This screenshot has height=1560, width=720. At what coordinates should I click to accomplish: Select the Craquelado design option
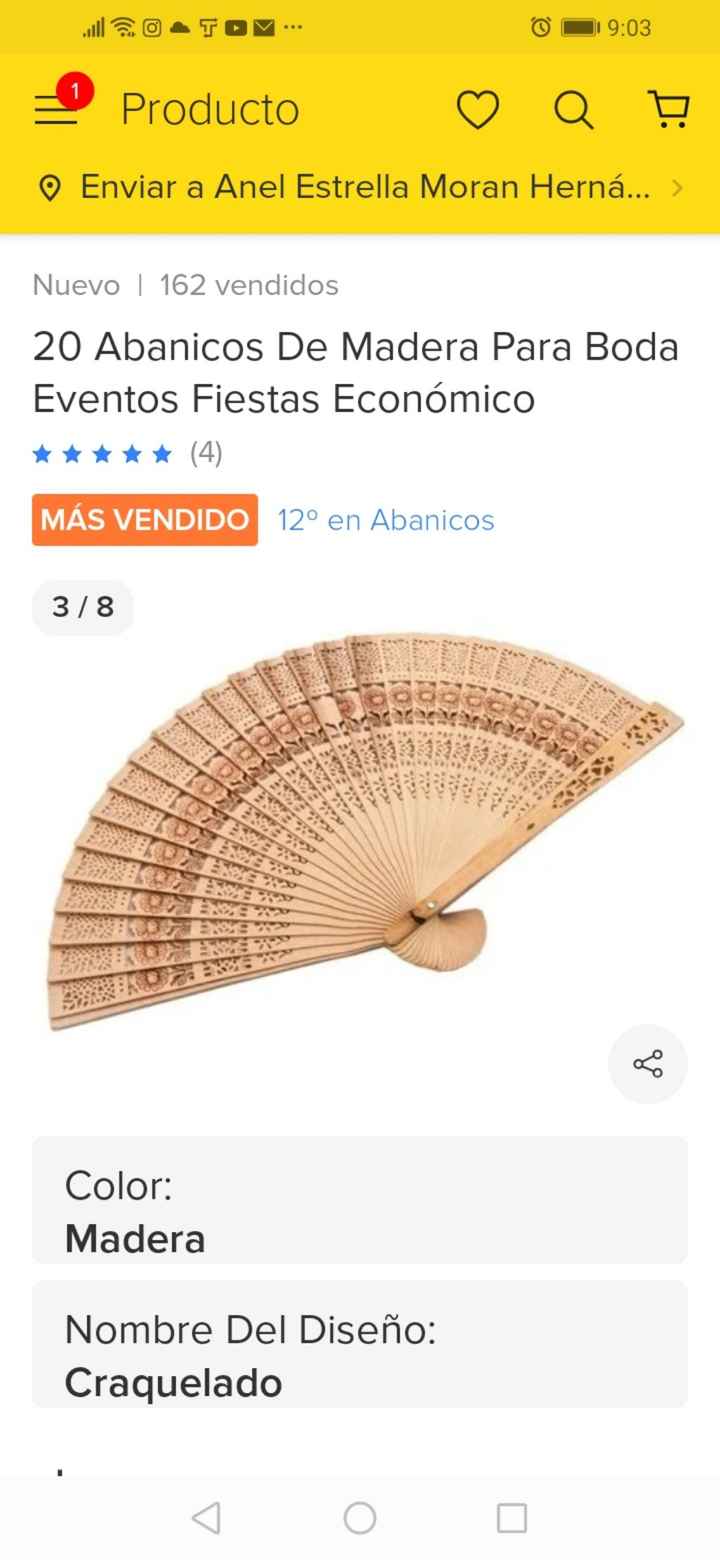coord(360,1345)
